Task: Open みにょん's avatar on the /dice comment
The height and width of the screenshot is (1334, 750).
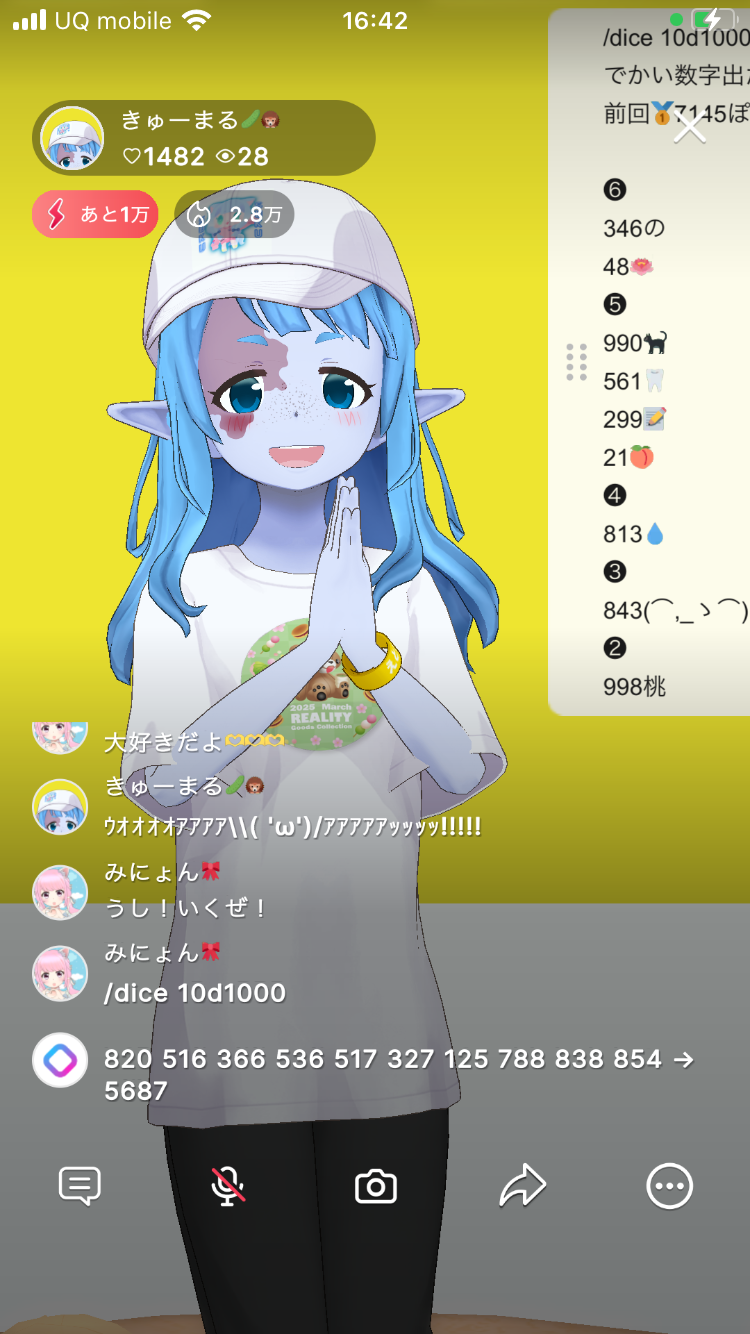Action: click(x=60, y=974)
